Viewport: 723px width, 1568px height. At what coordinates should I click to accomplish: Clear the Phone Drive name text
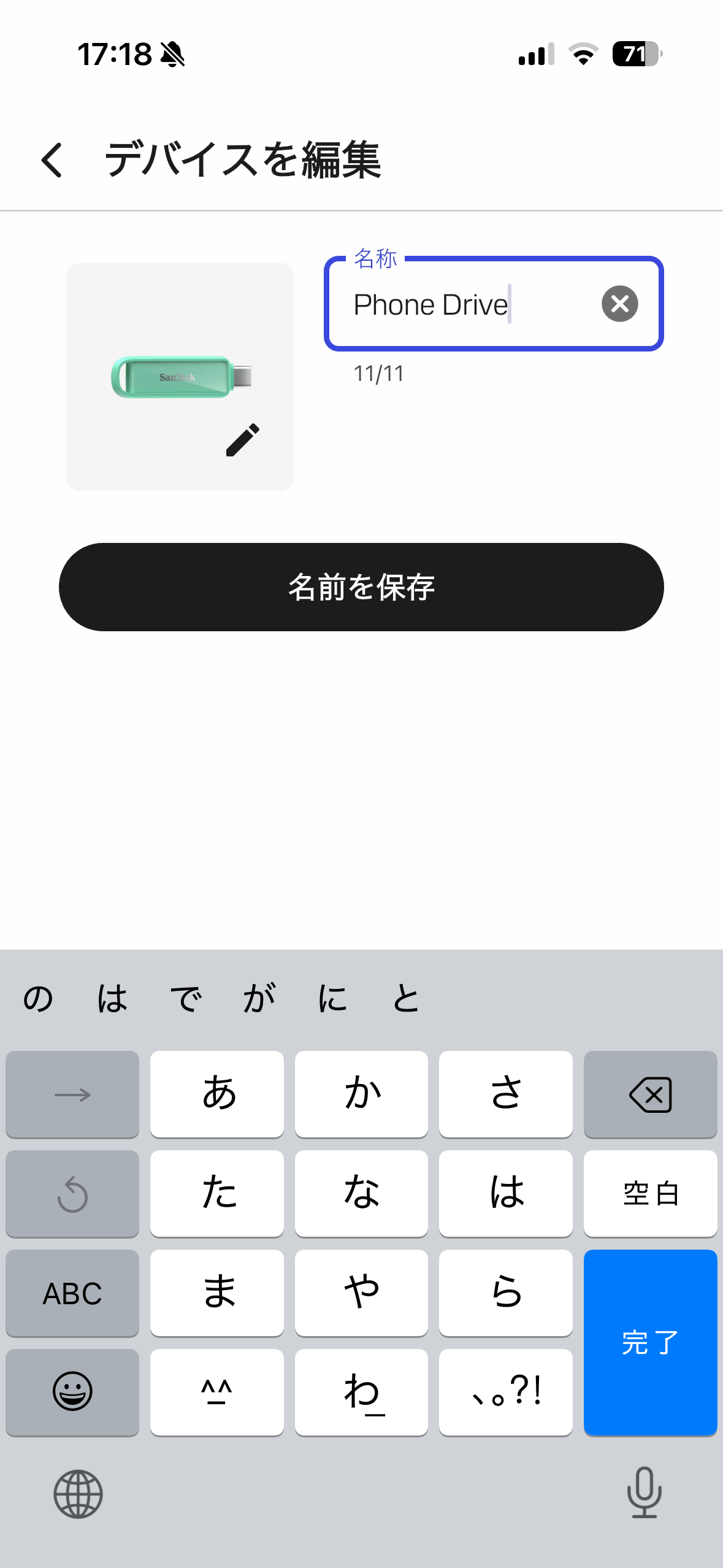point(619,304)
